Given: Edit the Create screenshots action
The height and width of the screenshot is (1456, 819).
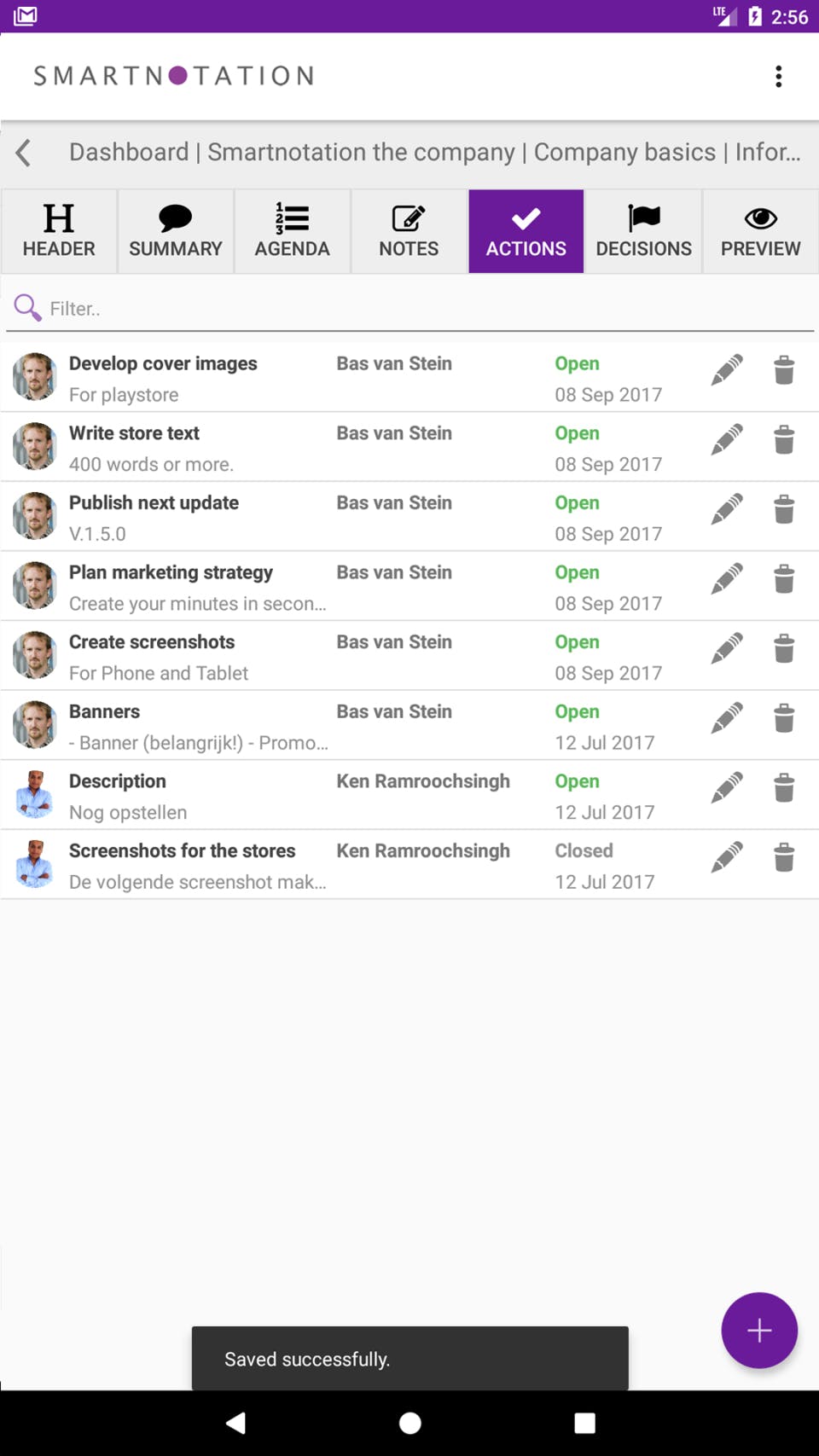Looking at the screenshot, I should click(x=727, y=649).
